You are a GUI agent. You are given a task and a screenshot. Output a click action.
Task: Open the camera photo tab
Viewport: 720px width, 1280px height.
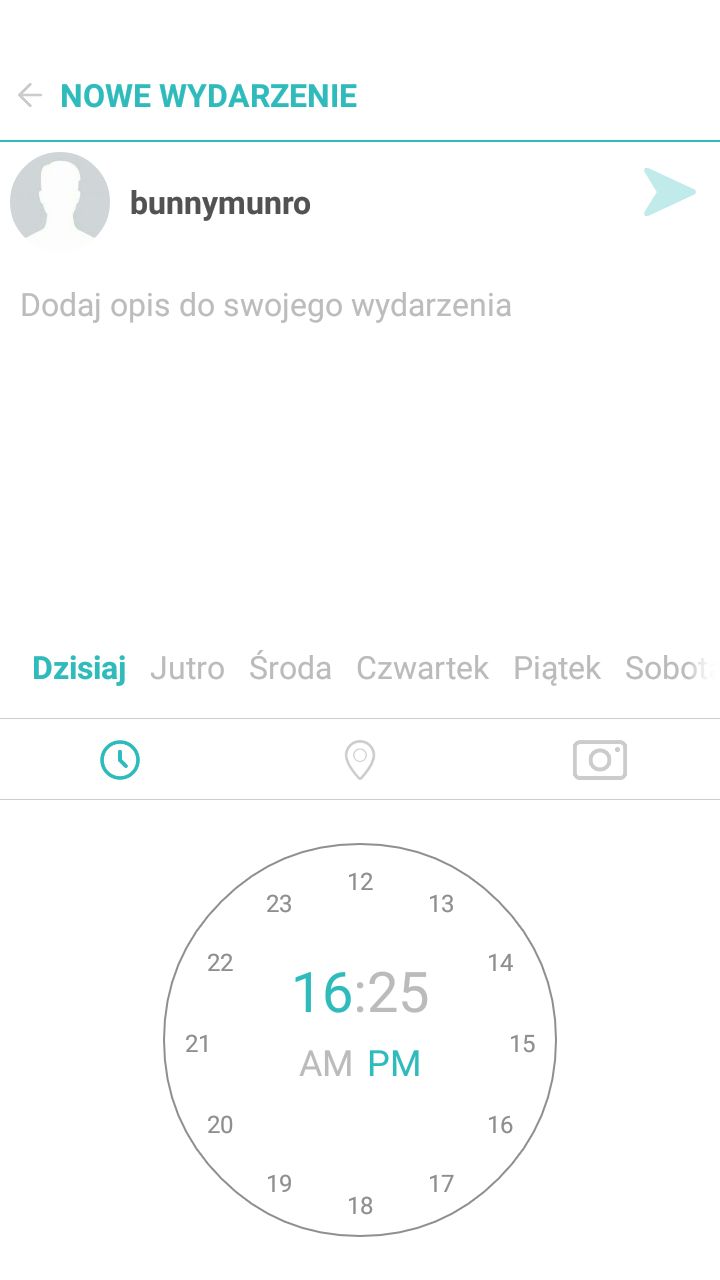(600, 760)
